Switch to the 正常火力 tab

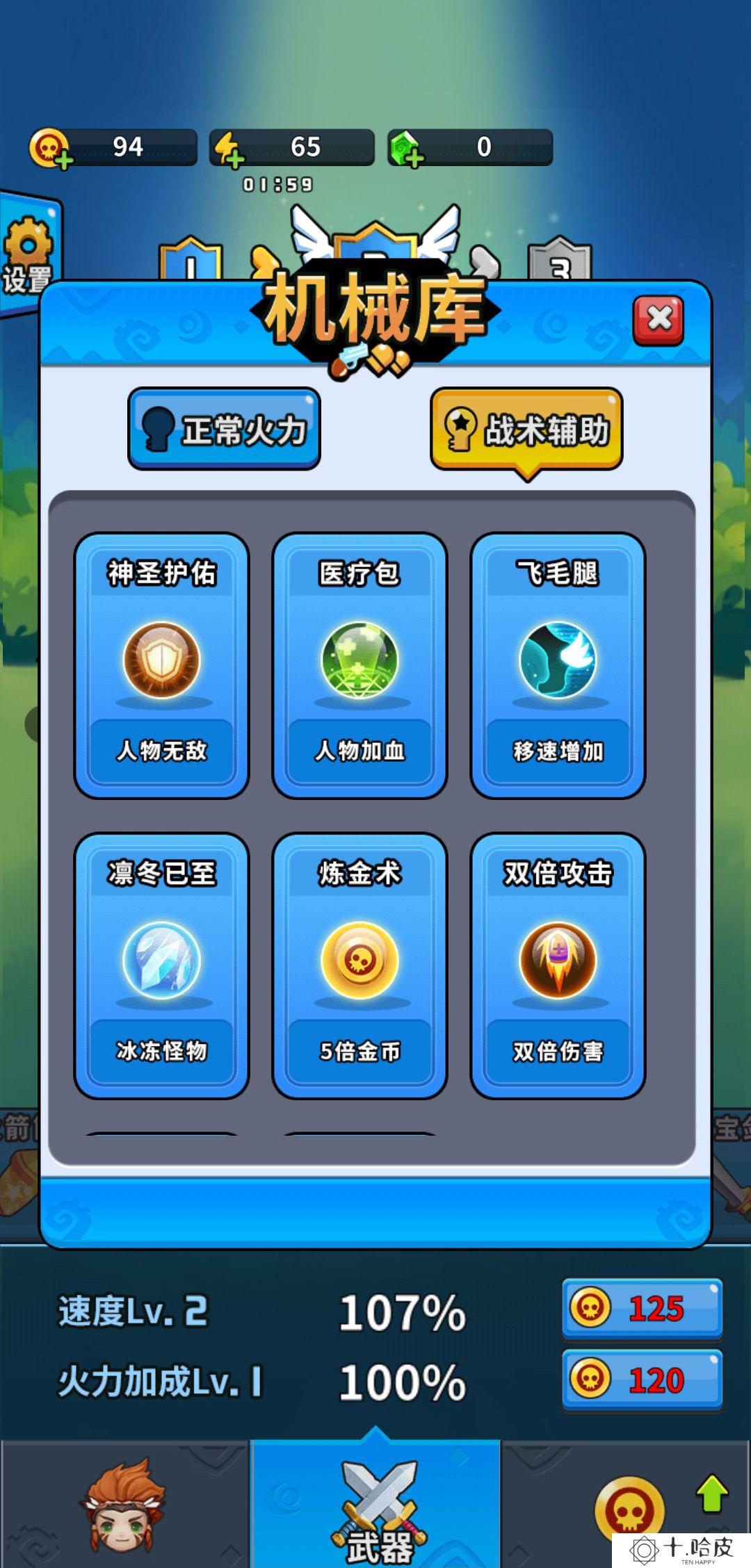click(224, 429)
